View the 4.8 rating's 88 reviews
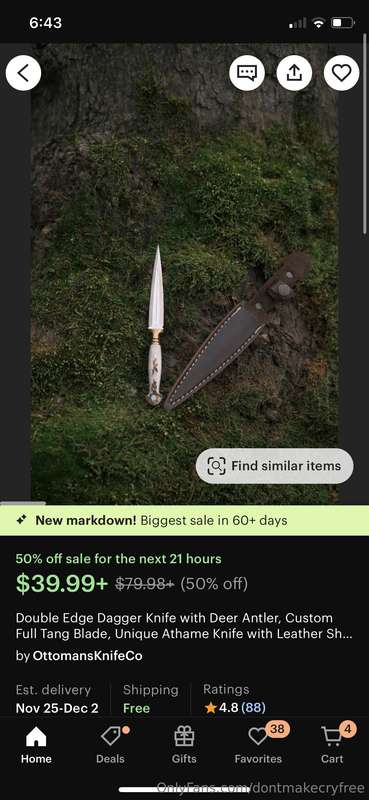Viewport: 369px width, 800px height. point(253,708)
